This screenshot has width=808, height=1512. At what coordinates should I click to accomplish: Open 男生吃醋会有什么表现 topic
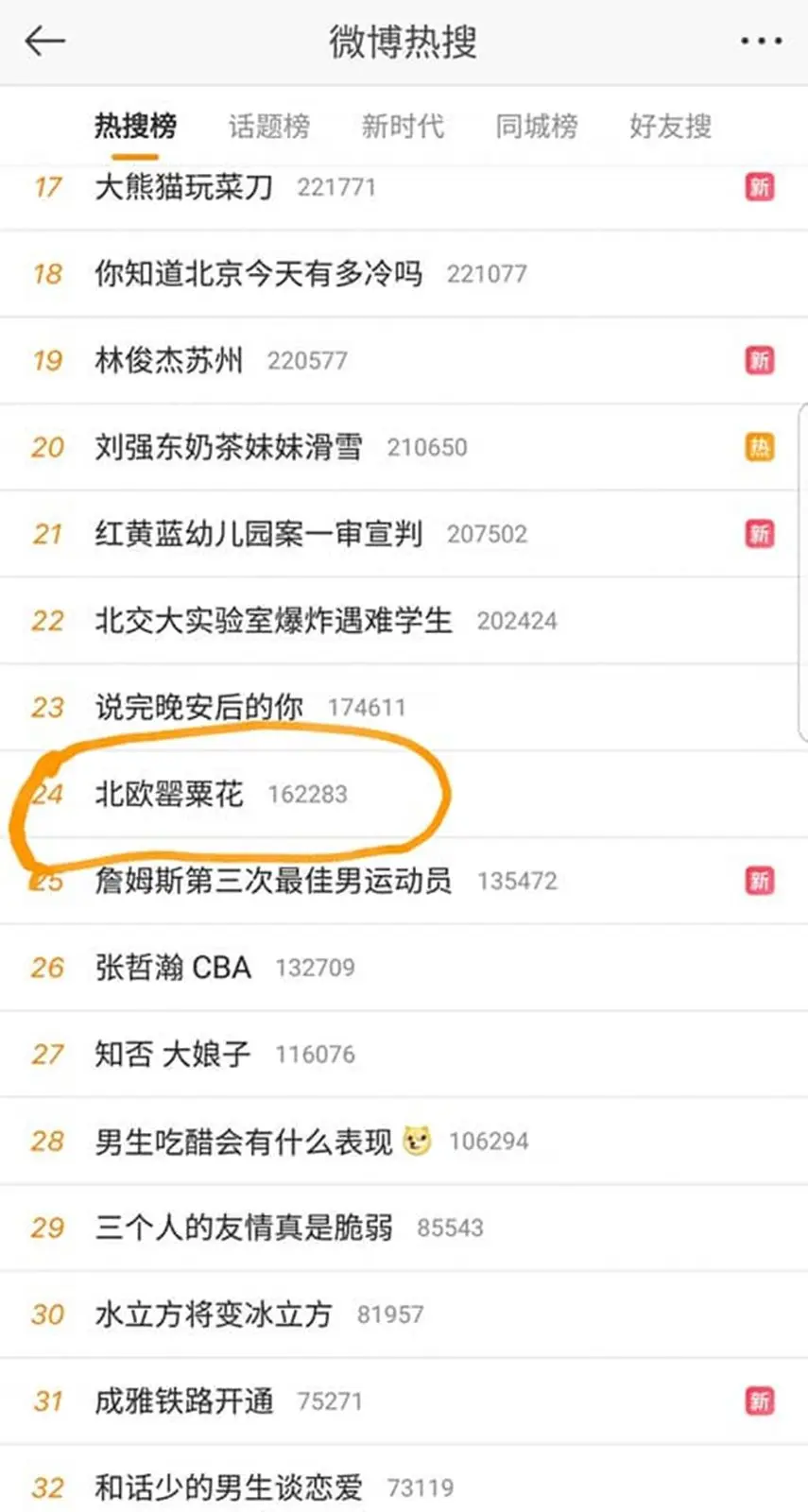pos(244,1142)
